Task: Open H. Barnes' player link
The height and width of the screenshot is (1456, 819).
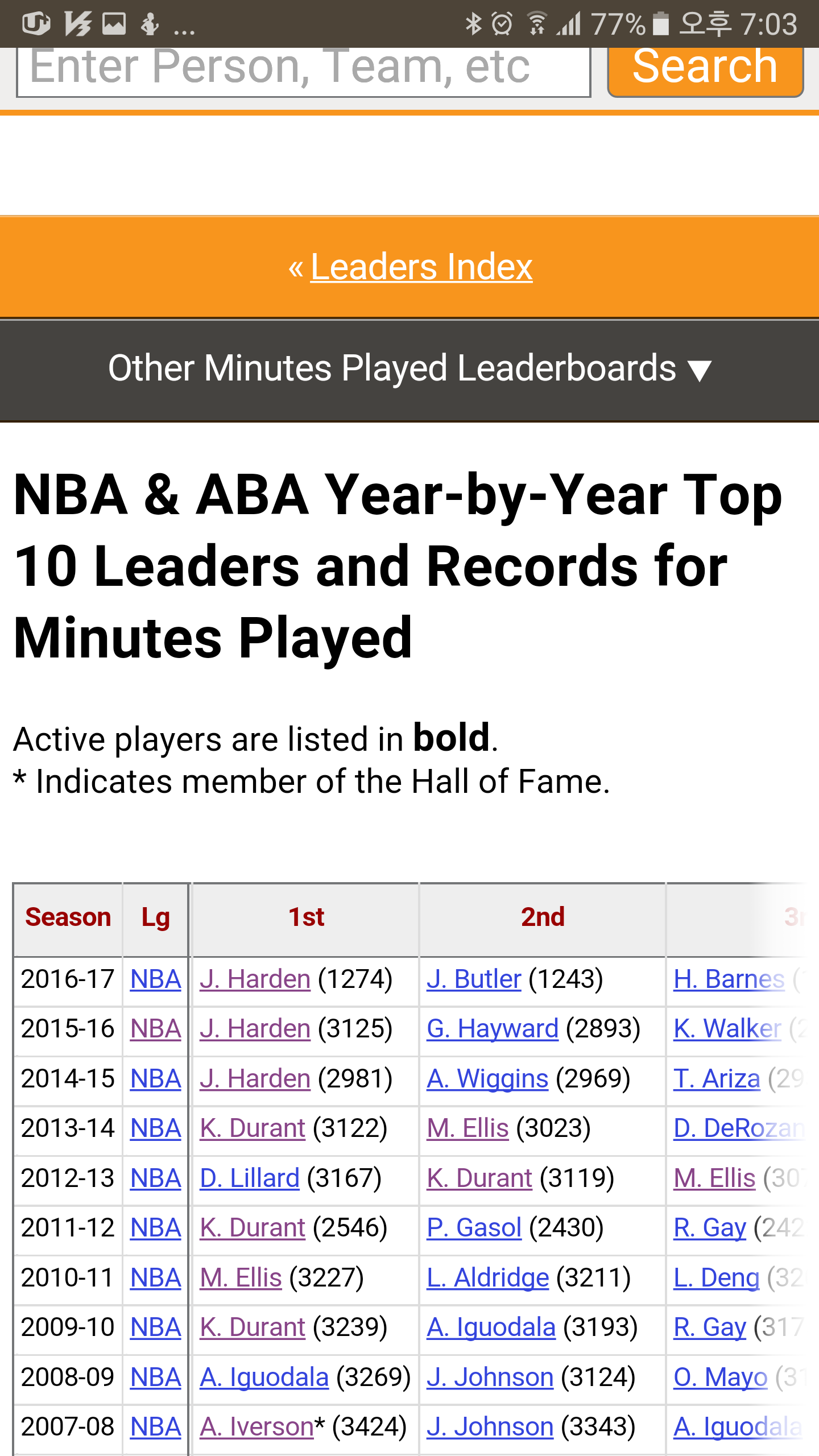Action: [729, 979]
